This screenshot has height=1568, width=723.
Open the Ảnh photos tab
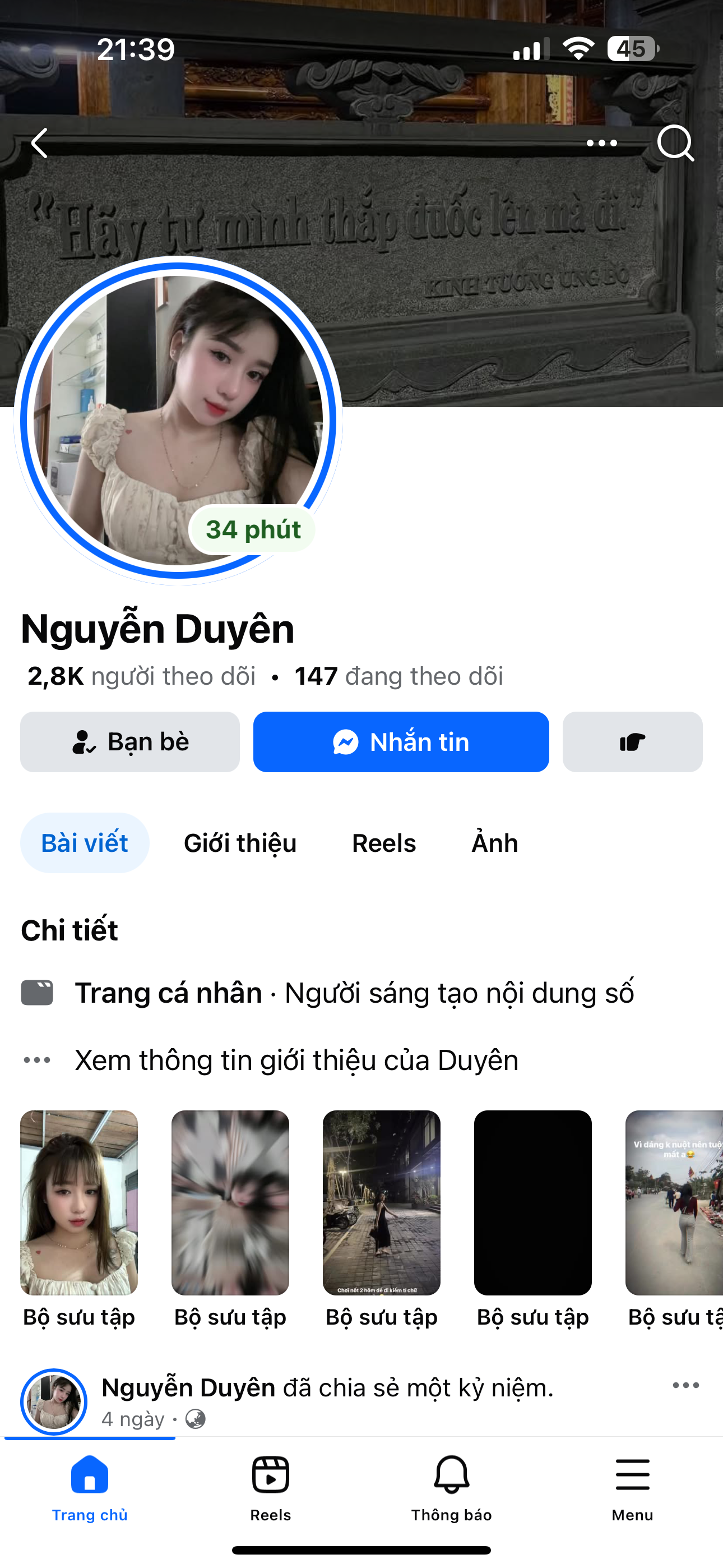(495, 843)
